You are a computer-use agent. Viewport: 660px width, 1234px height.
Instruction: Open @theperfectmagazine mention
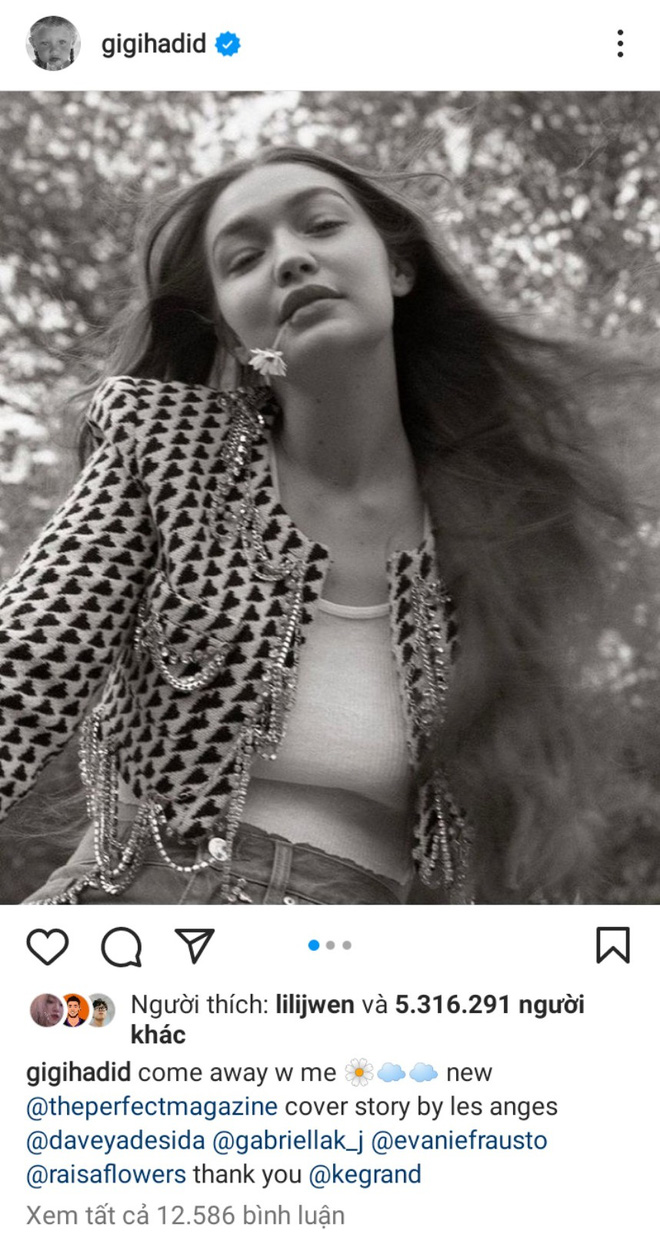tap(153, 1107)
